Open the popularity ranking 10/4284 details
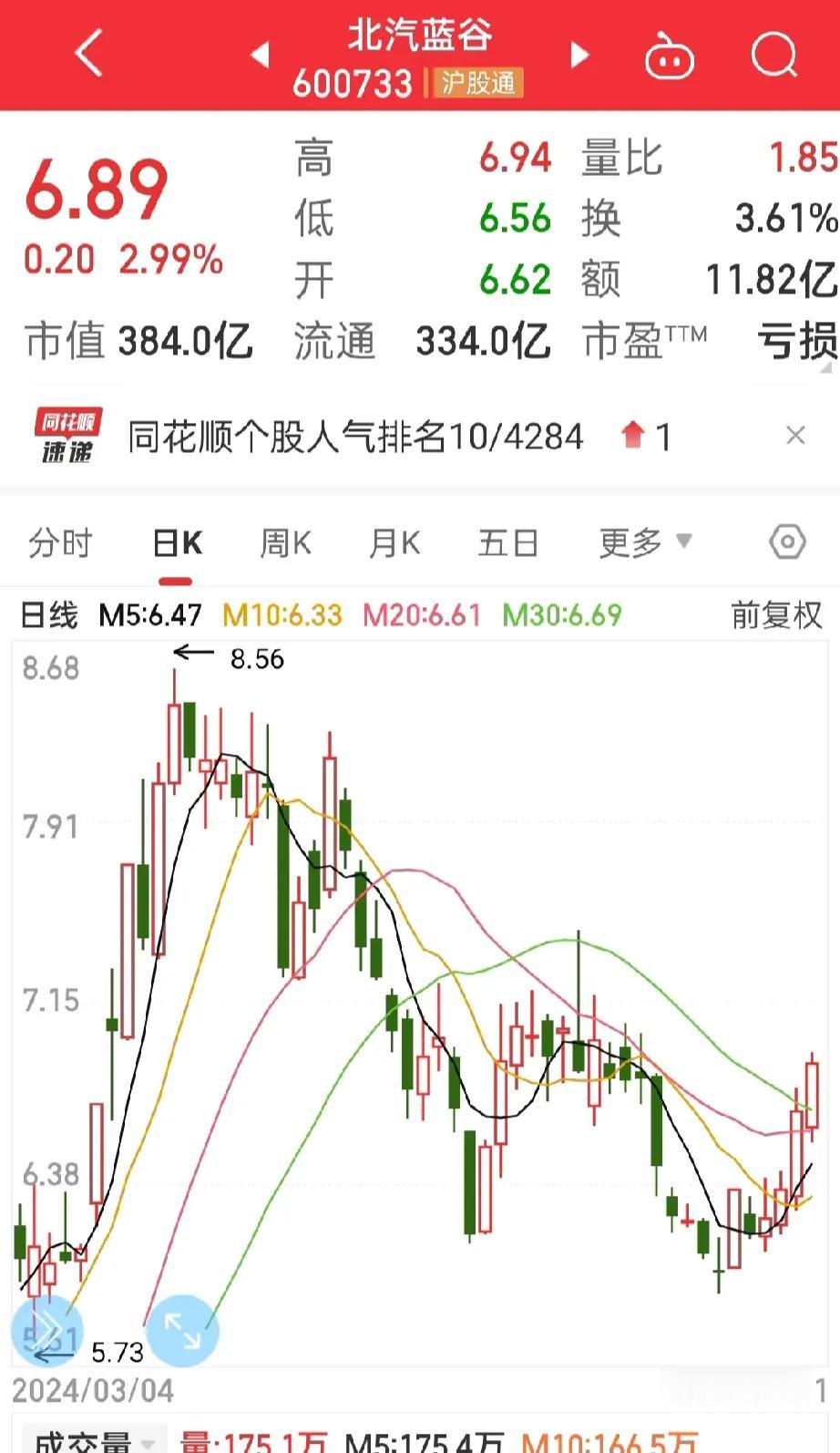 pyautogui.click(x=355, y=436)
